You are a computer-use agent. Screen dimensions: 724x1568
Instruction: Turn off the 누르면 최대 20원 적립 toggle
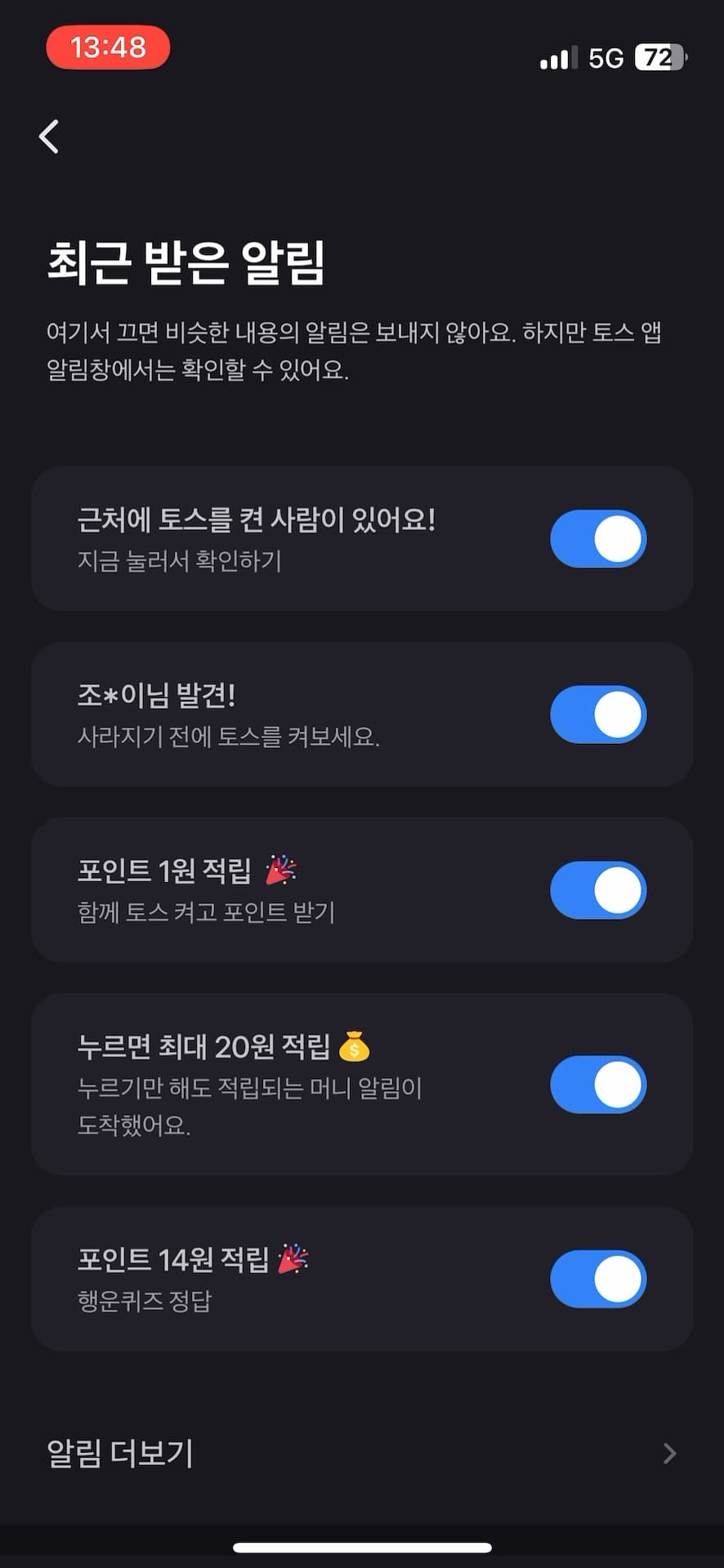(597, 1085)
